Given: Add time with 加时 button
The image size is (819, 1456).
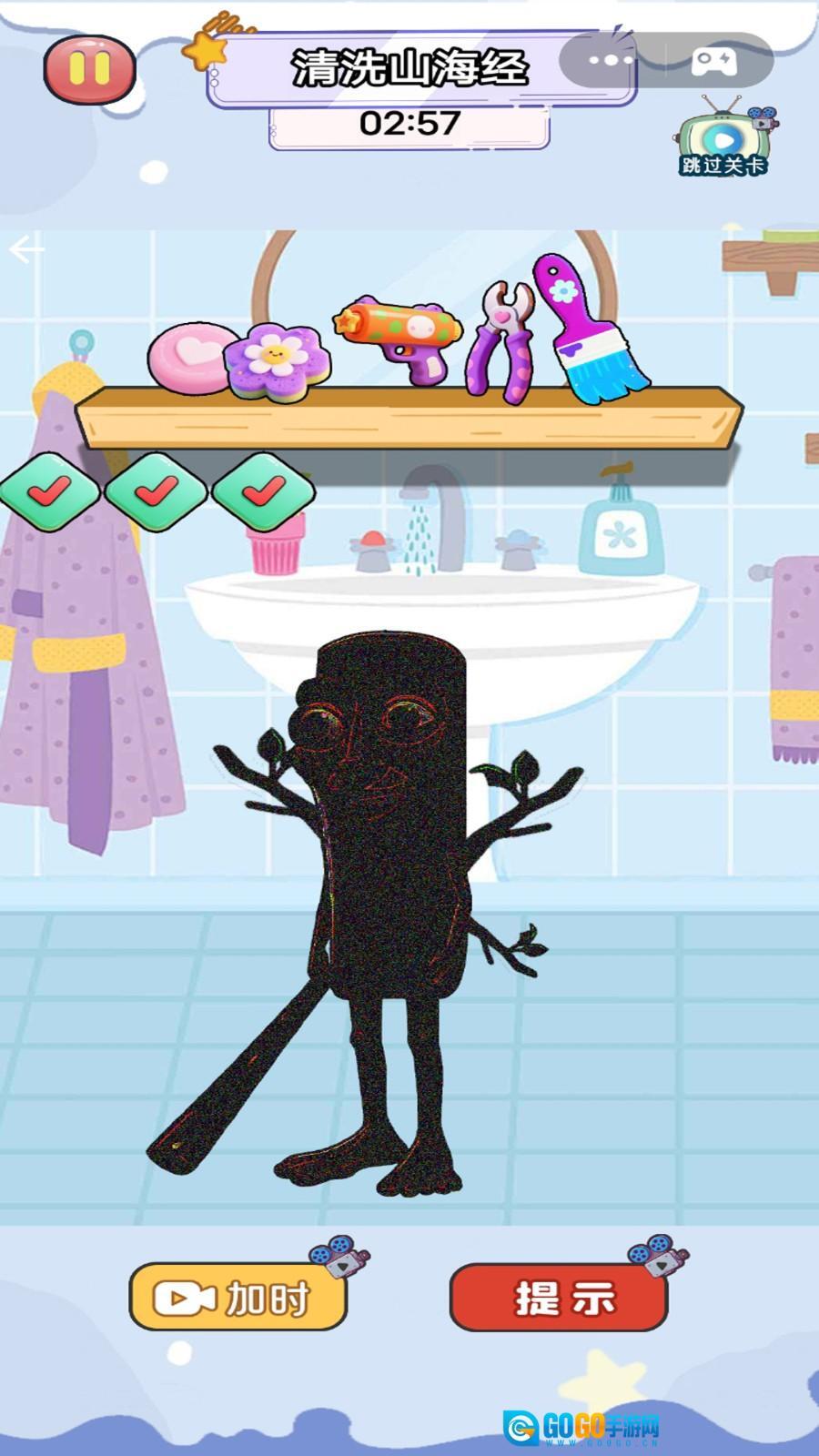Looking at the screenshot, I should 238,1298.
